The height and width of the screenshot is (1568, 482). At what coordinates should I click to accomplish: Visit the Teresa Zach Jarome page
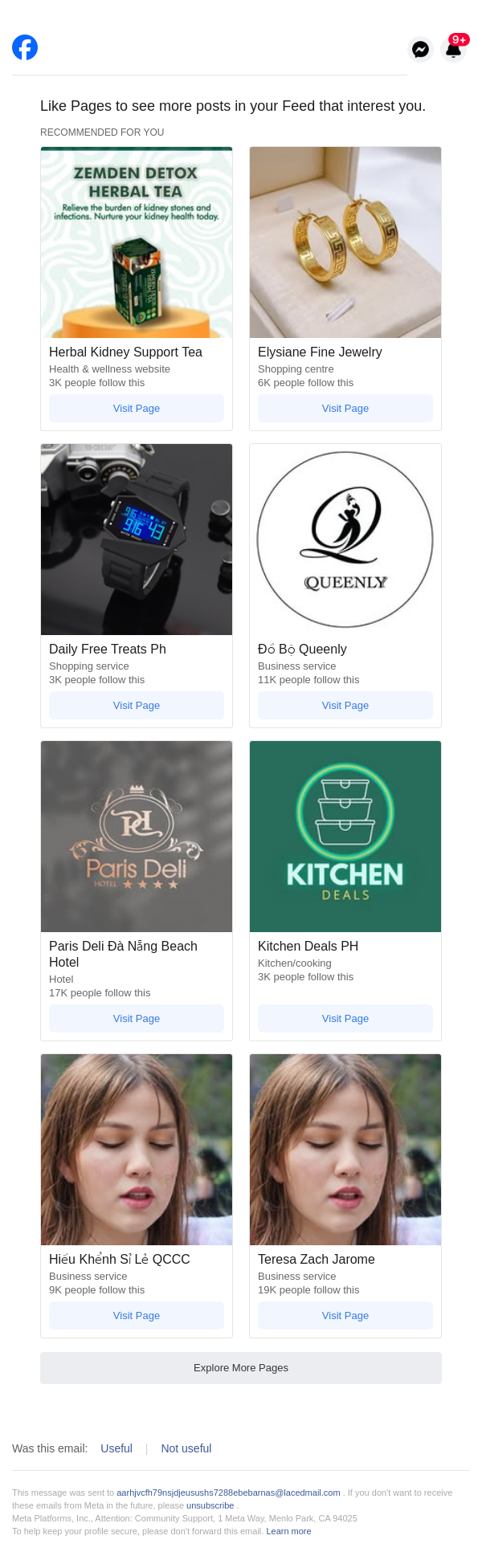[345, 1316]
